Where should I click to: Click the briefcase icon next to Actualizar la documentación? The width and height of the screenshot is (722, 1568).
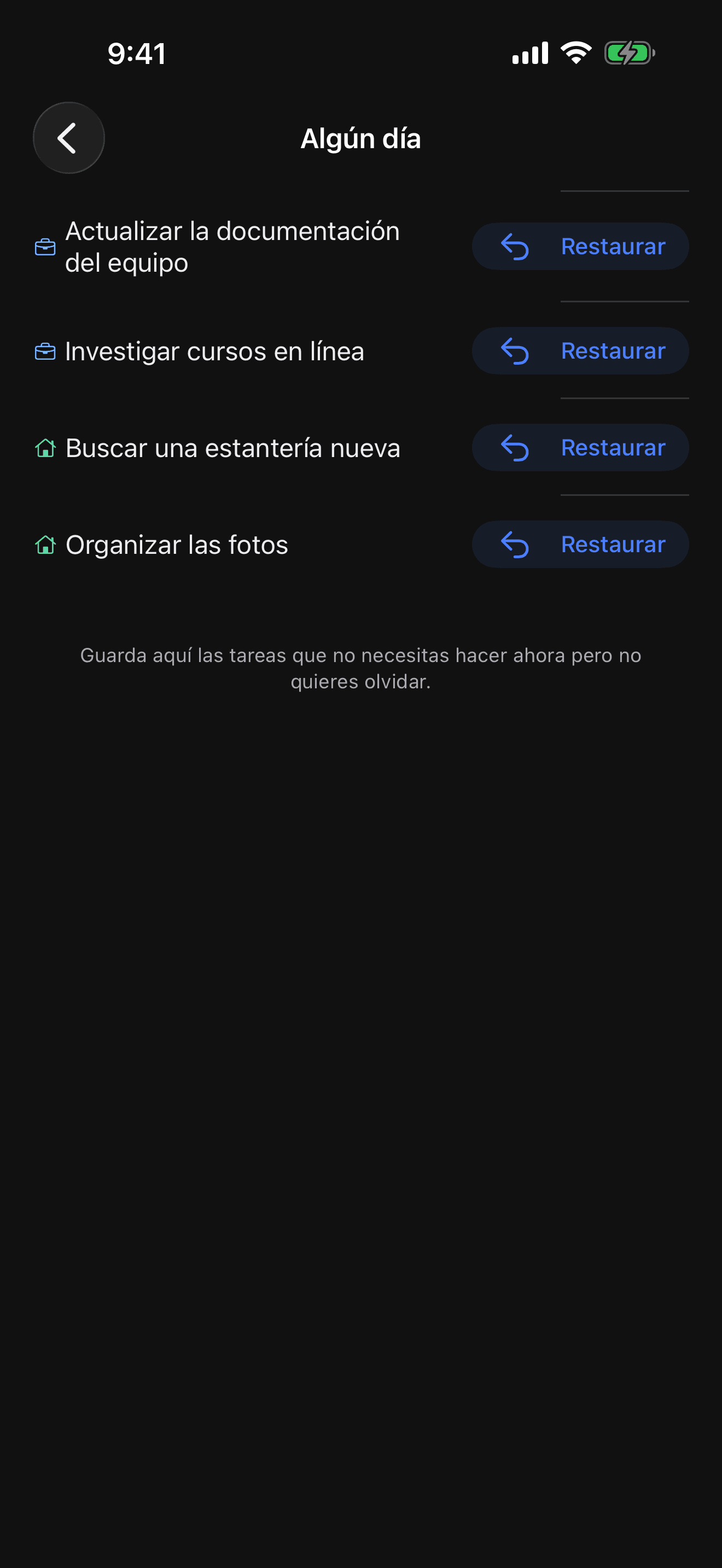45,247
